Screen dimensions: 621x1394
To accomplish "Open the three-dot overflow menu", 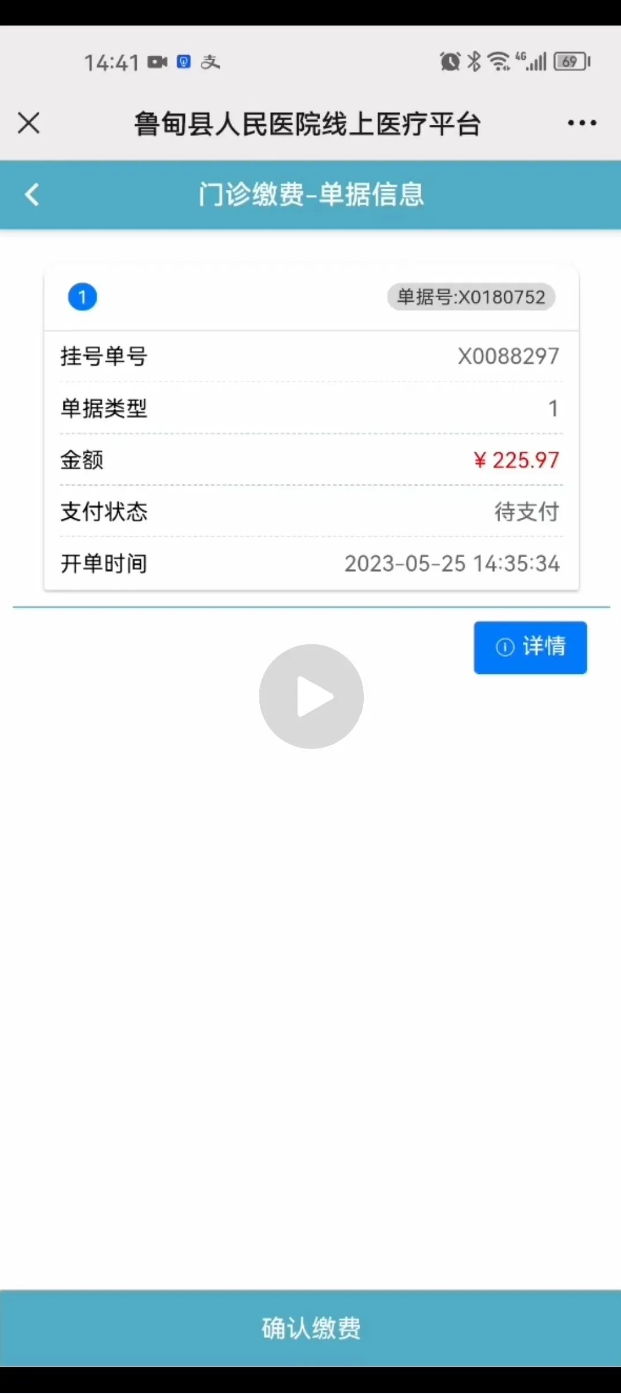I will (582, 123).
